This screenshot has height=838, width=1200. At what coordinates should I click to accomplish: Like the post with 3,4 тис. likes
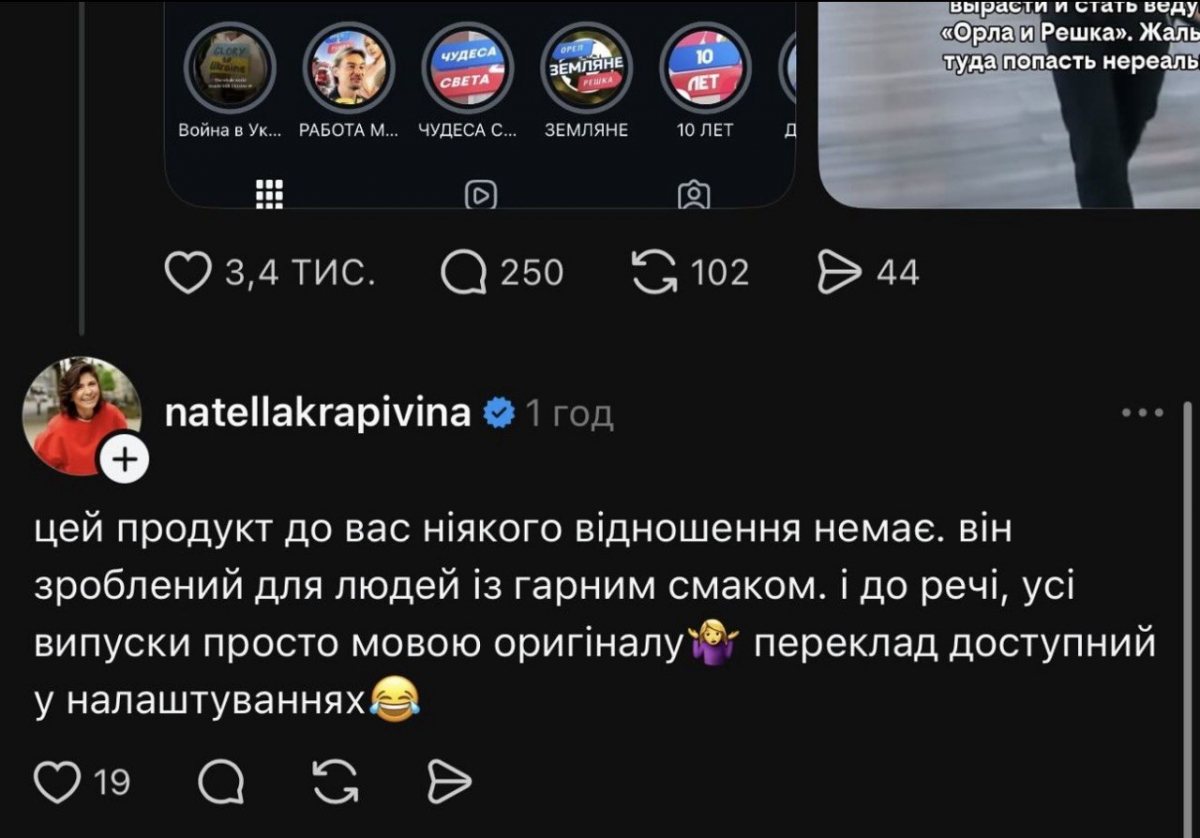(188, 272)
